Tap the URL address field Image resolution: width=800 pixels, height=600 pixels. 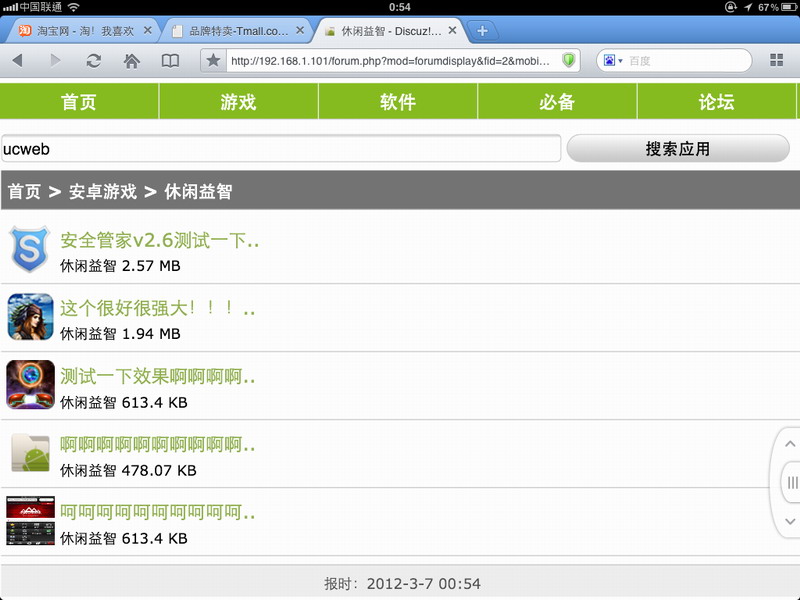(390, 61)
